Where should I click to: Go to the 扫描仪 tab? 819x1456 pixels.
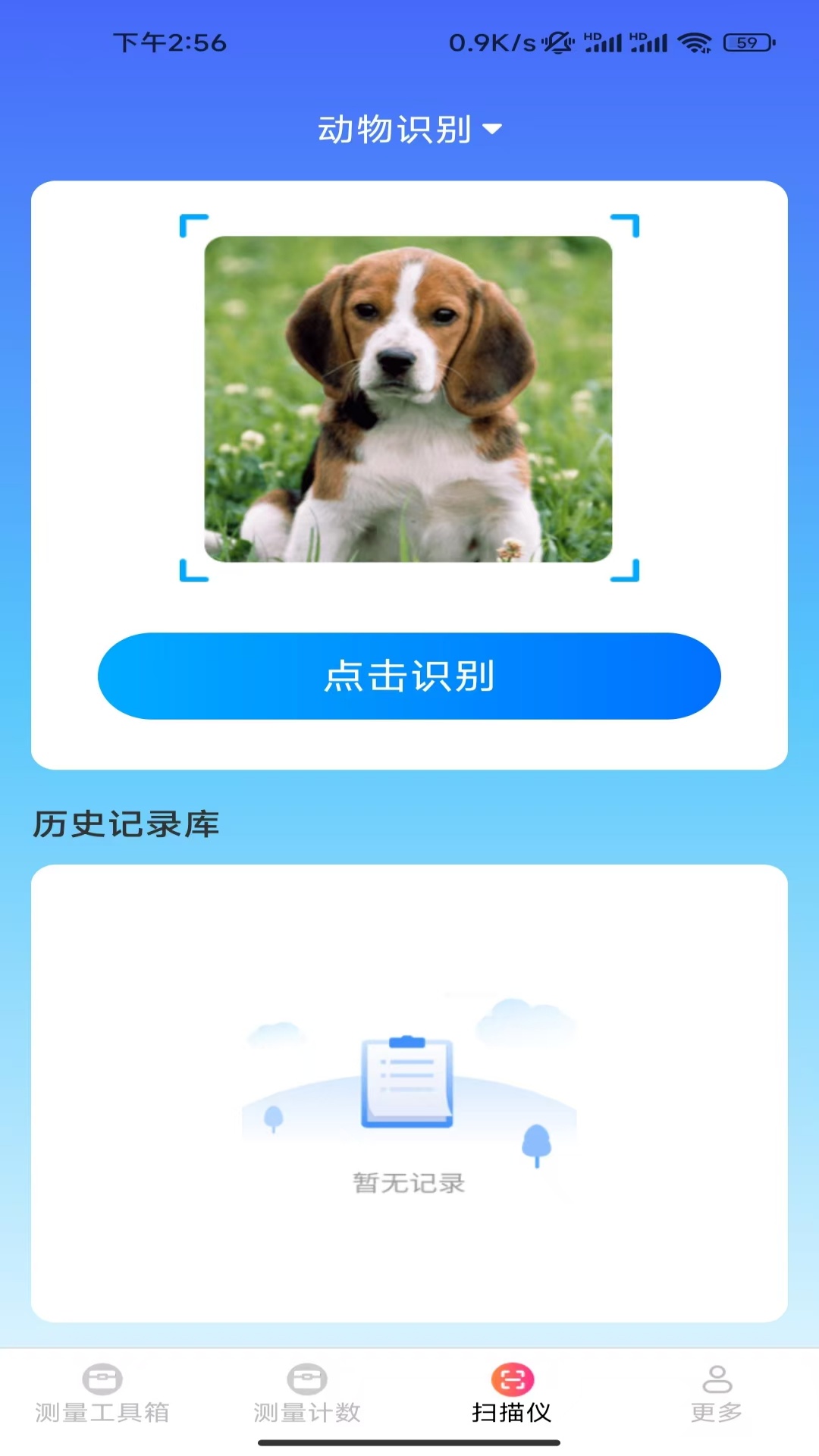pos(512,1394)
